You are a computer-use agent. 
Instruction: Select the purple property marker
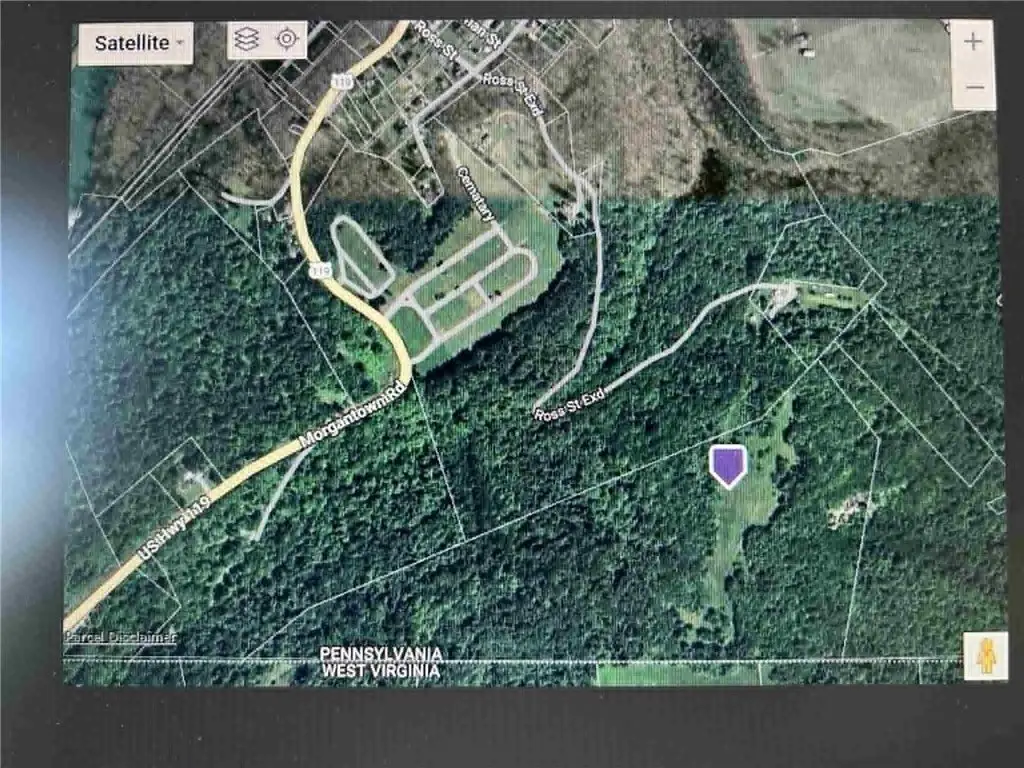click(x=728, y=465)
